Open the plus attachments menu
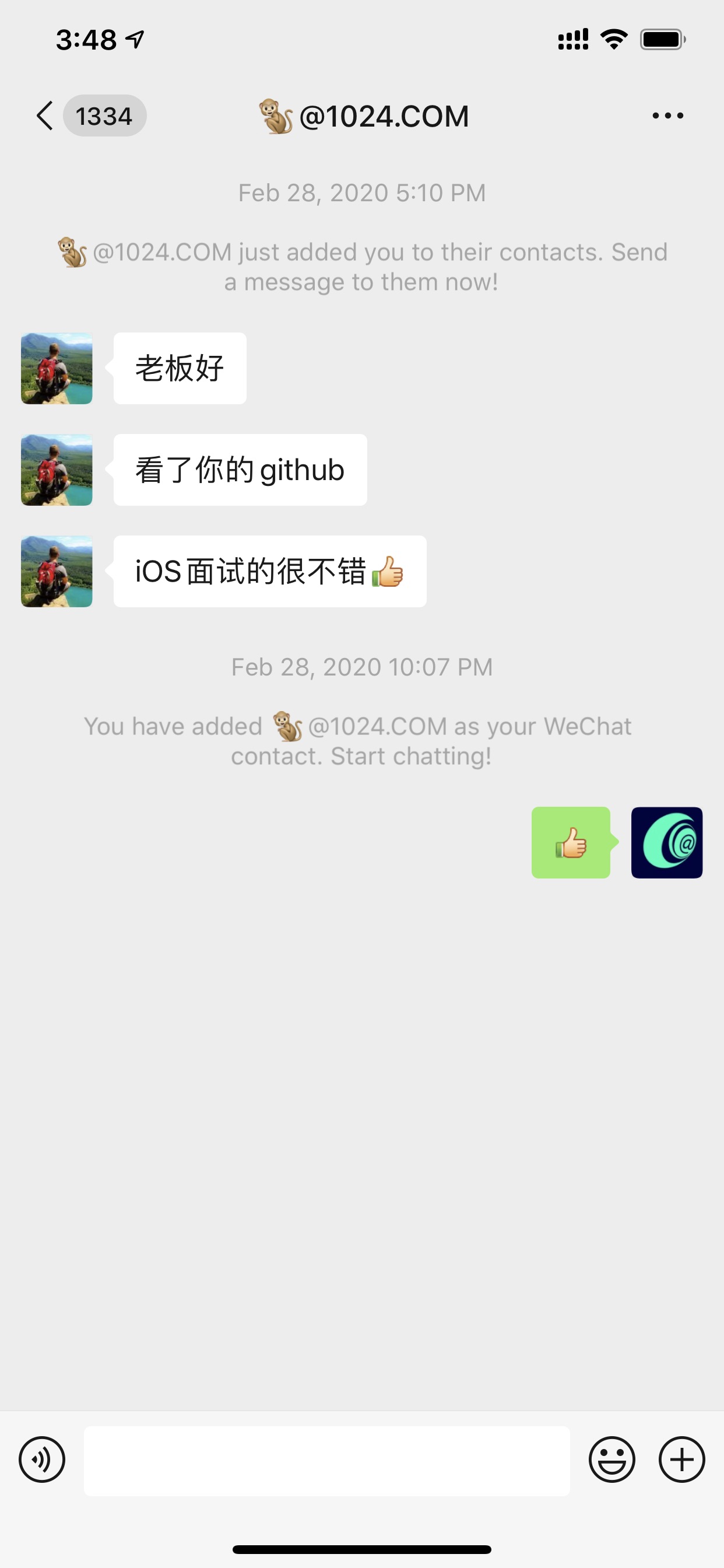Viewport: 724px width, 1568px height. [681, 1459]
